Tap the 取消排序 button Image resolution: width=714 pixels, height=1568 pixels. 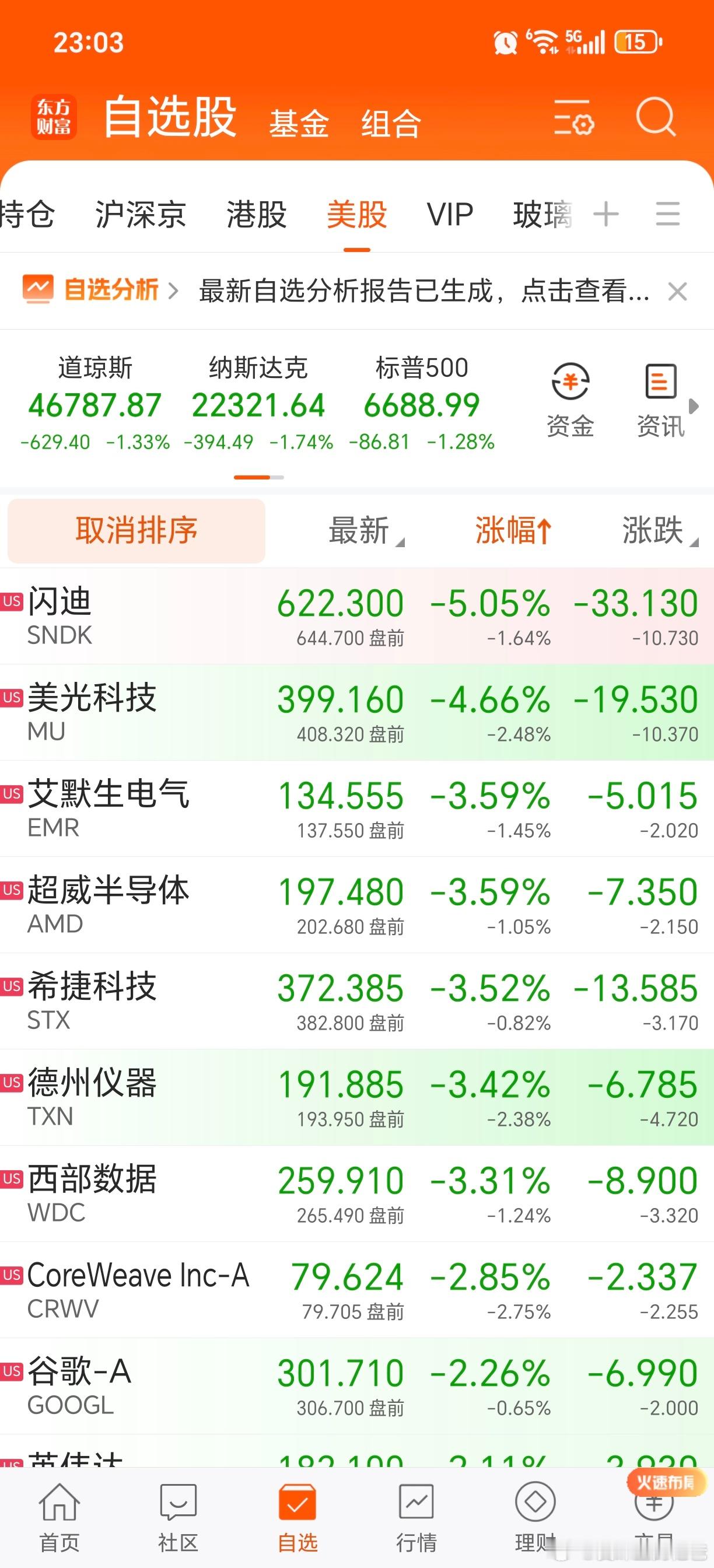point(135,531)
